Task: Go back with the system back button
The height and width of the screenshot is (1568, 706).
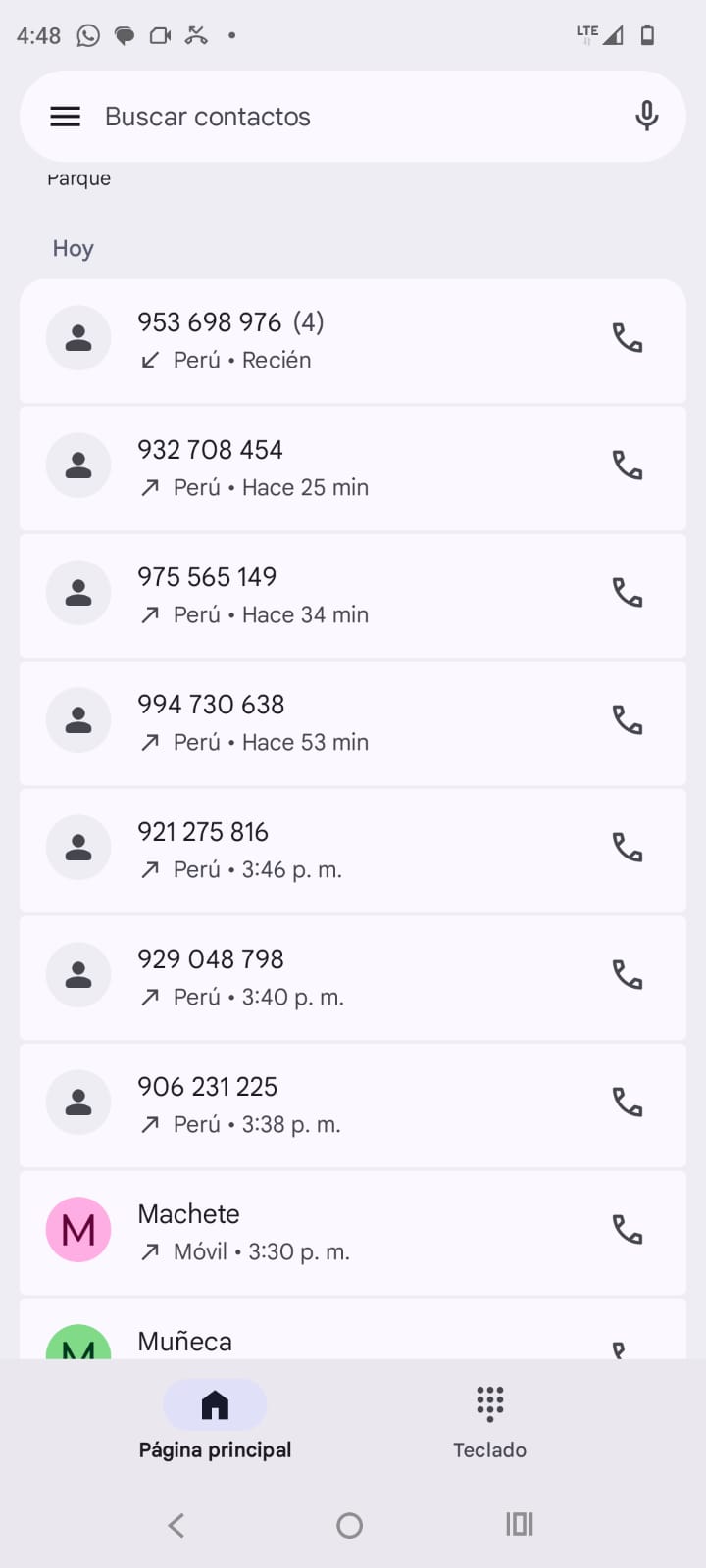Action: [x=176, y=1525]
